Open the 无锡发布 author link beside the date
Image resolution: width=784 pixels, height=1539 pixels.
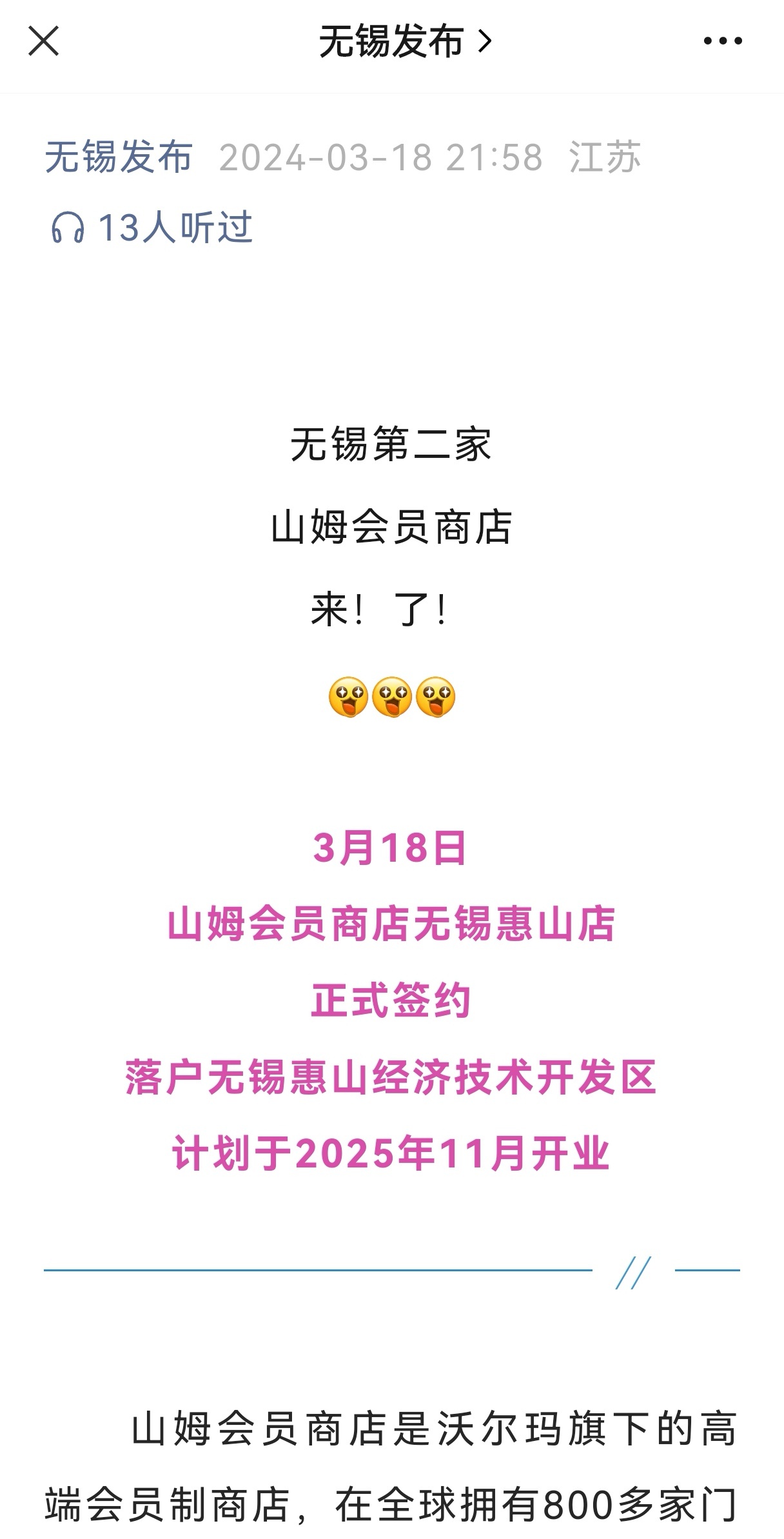[x=119, y=157]
